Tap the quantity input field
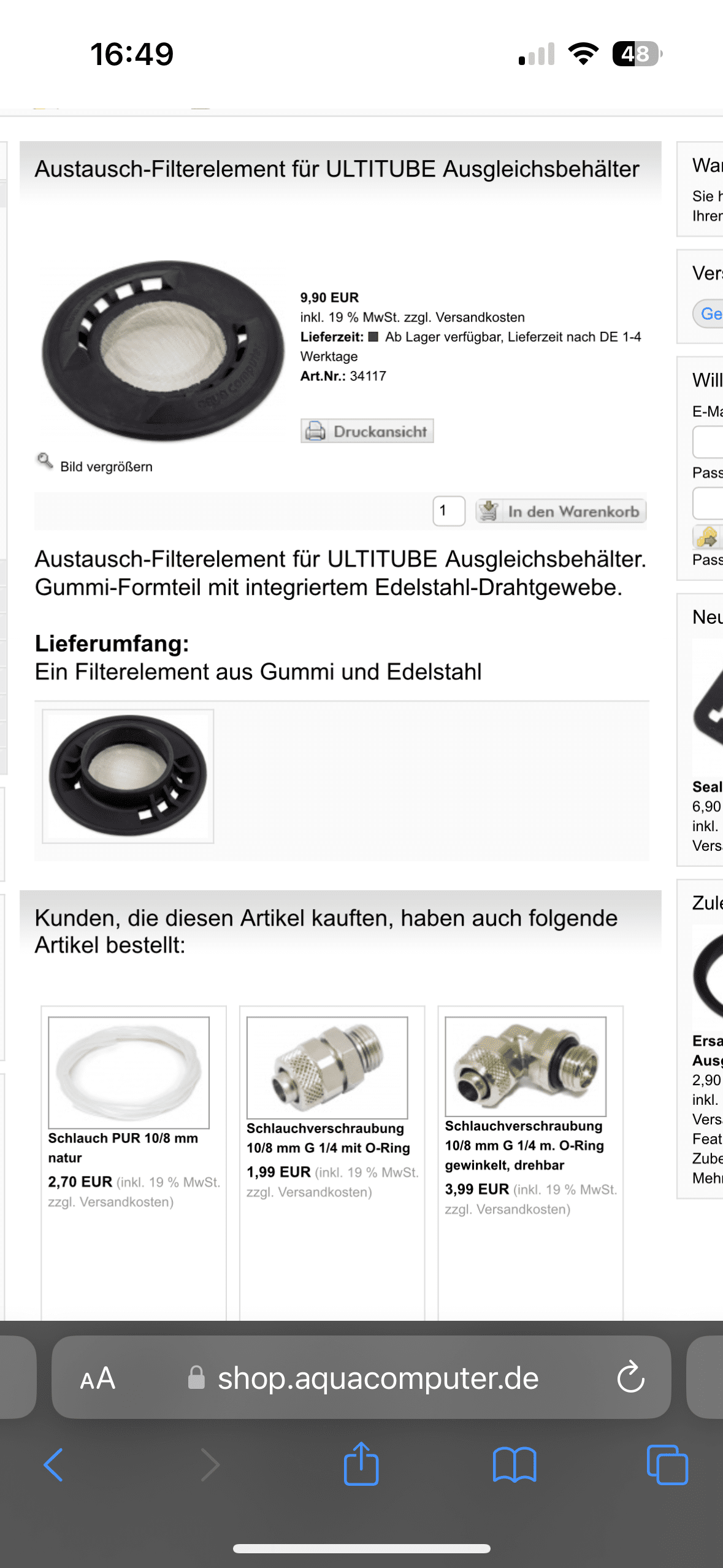 [x=448, y=511]
